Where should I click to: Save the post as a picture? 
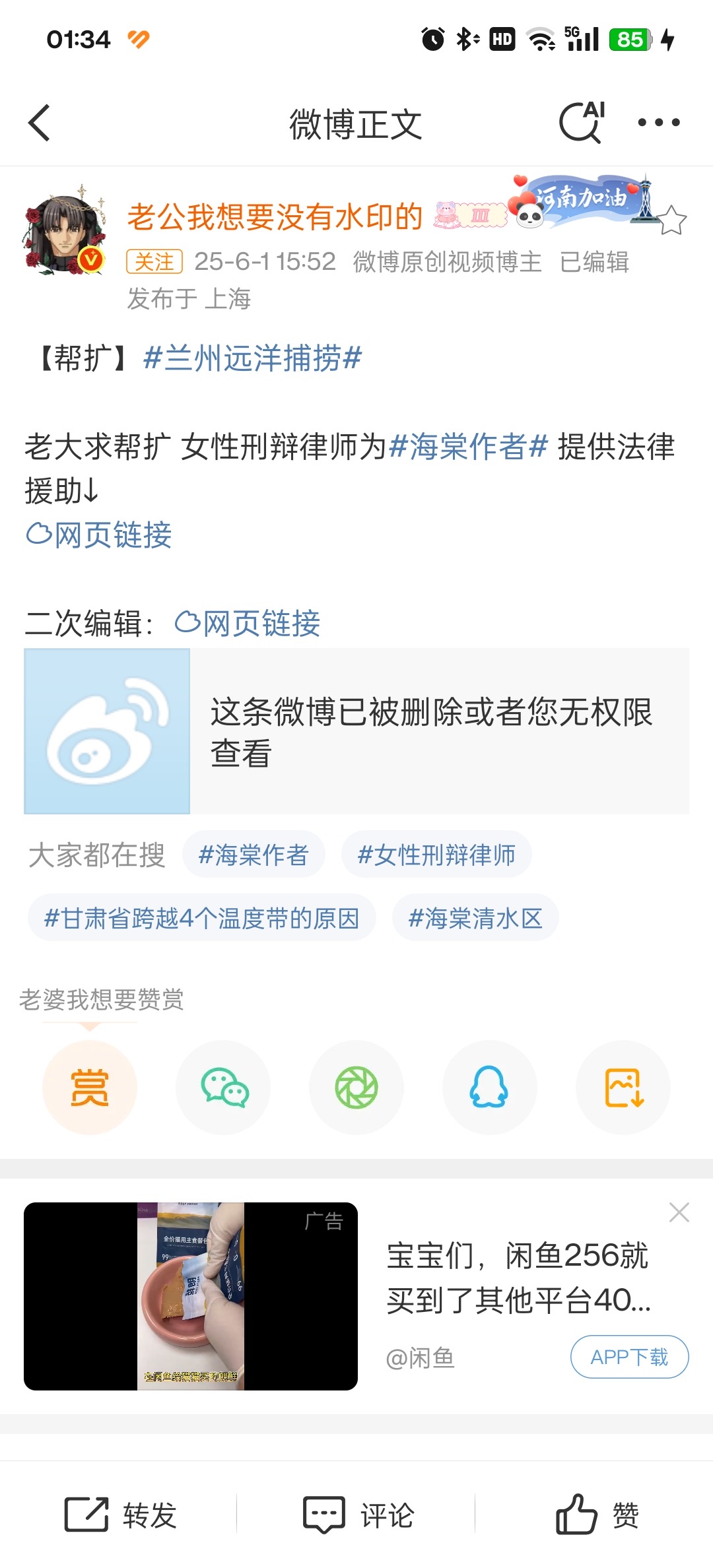(x=623, y=1088)
